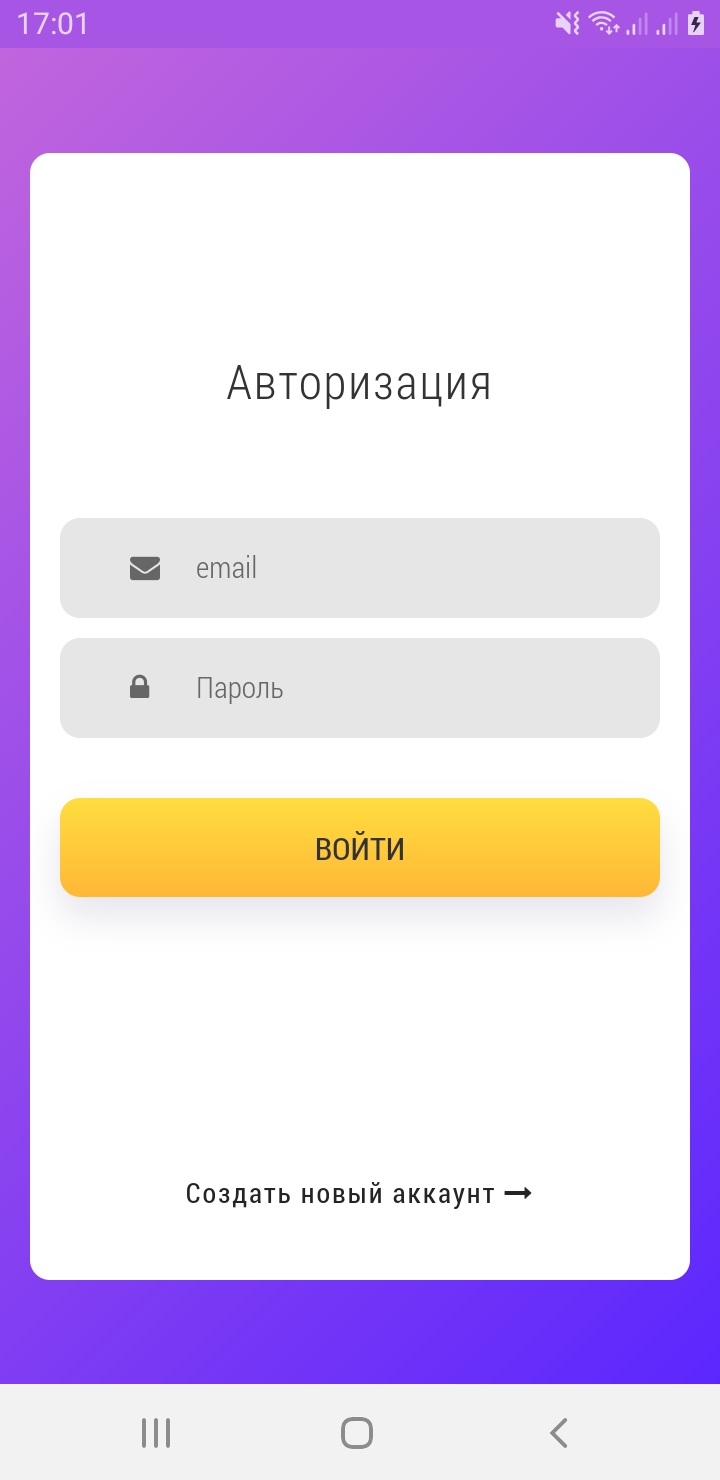Viewport: 720px width, 1480px height.
Task: Tap the email input field
Action: point(360,568)
